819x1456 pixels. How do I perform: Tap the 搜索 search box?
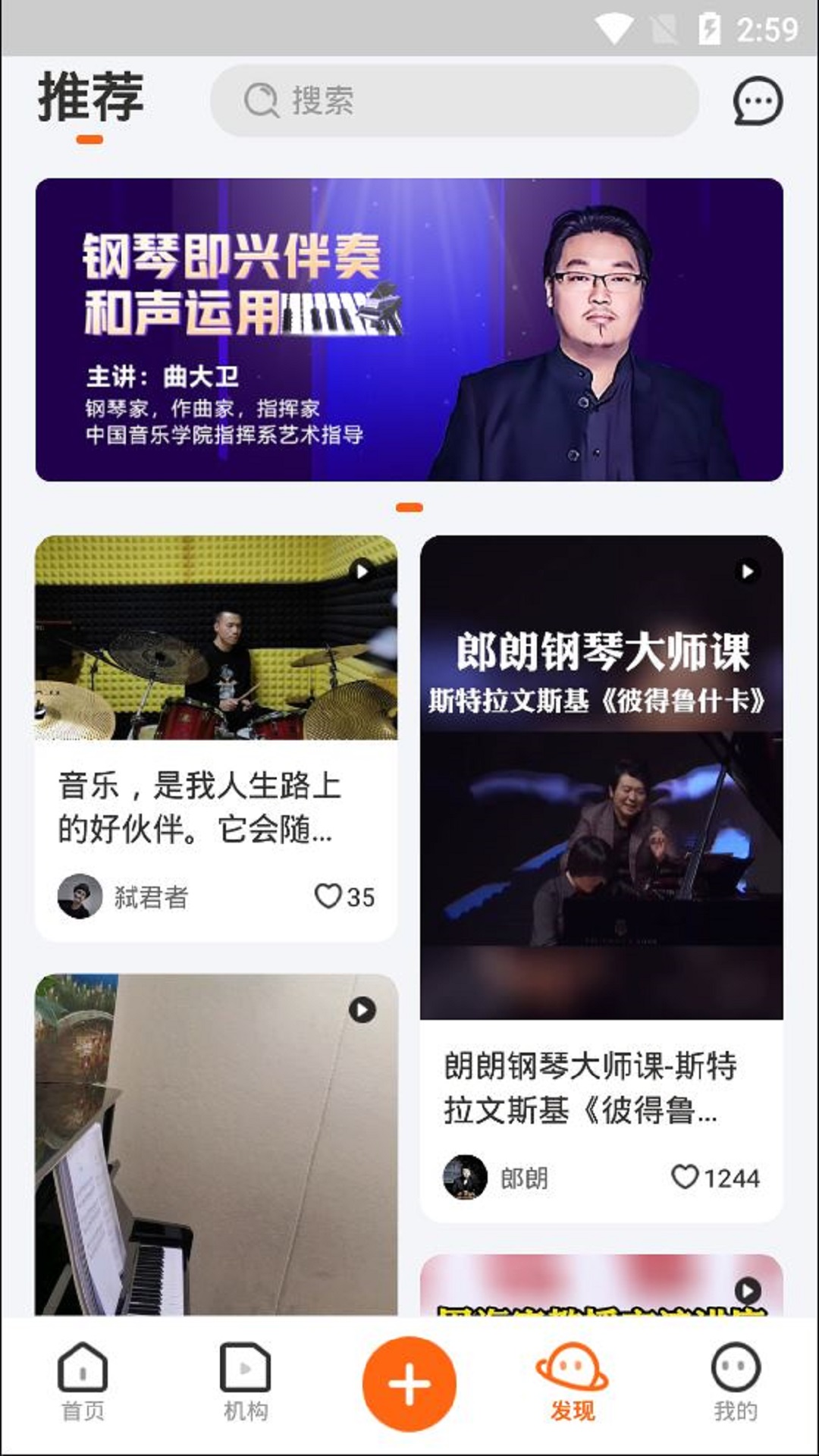pyautogui.click(x=453, y=101)
